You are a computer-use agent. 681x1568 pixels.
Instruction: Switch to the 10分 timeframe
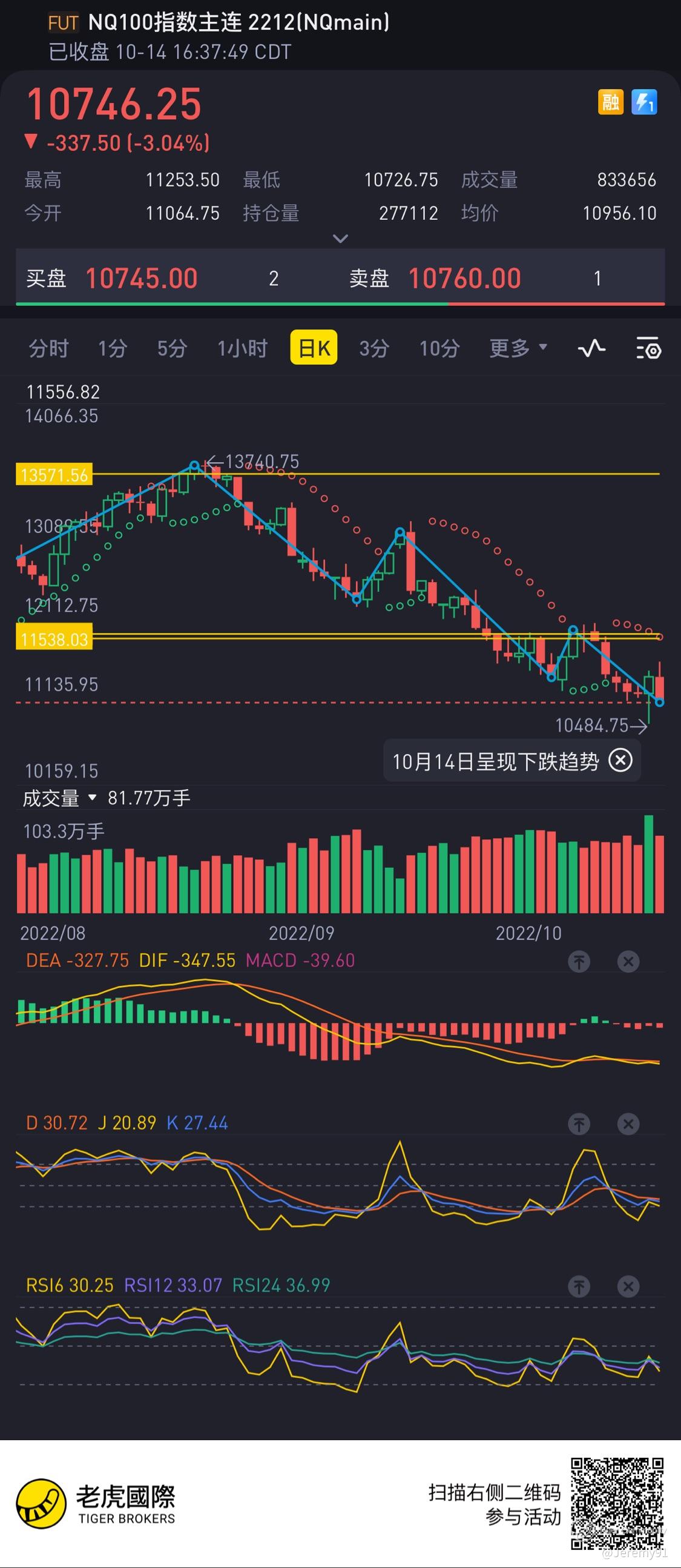click(x=439, y=348)
